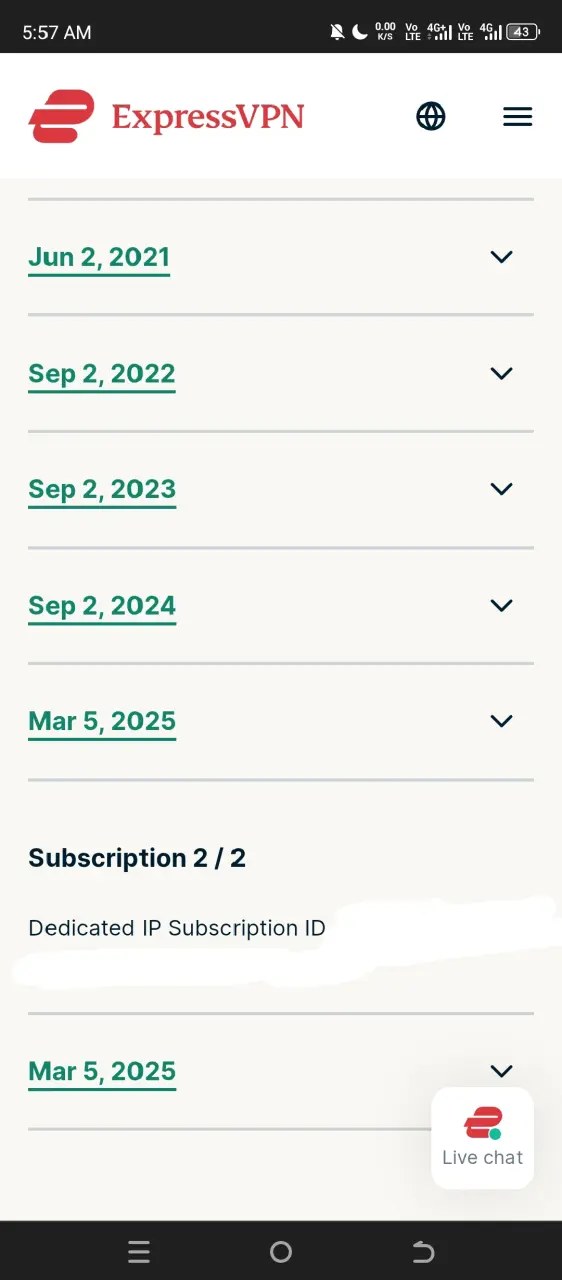
Task: Start a Live chat
Action: pyautogui.click(x=482, y=1138)
